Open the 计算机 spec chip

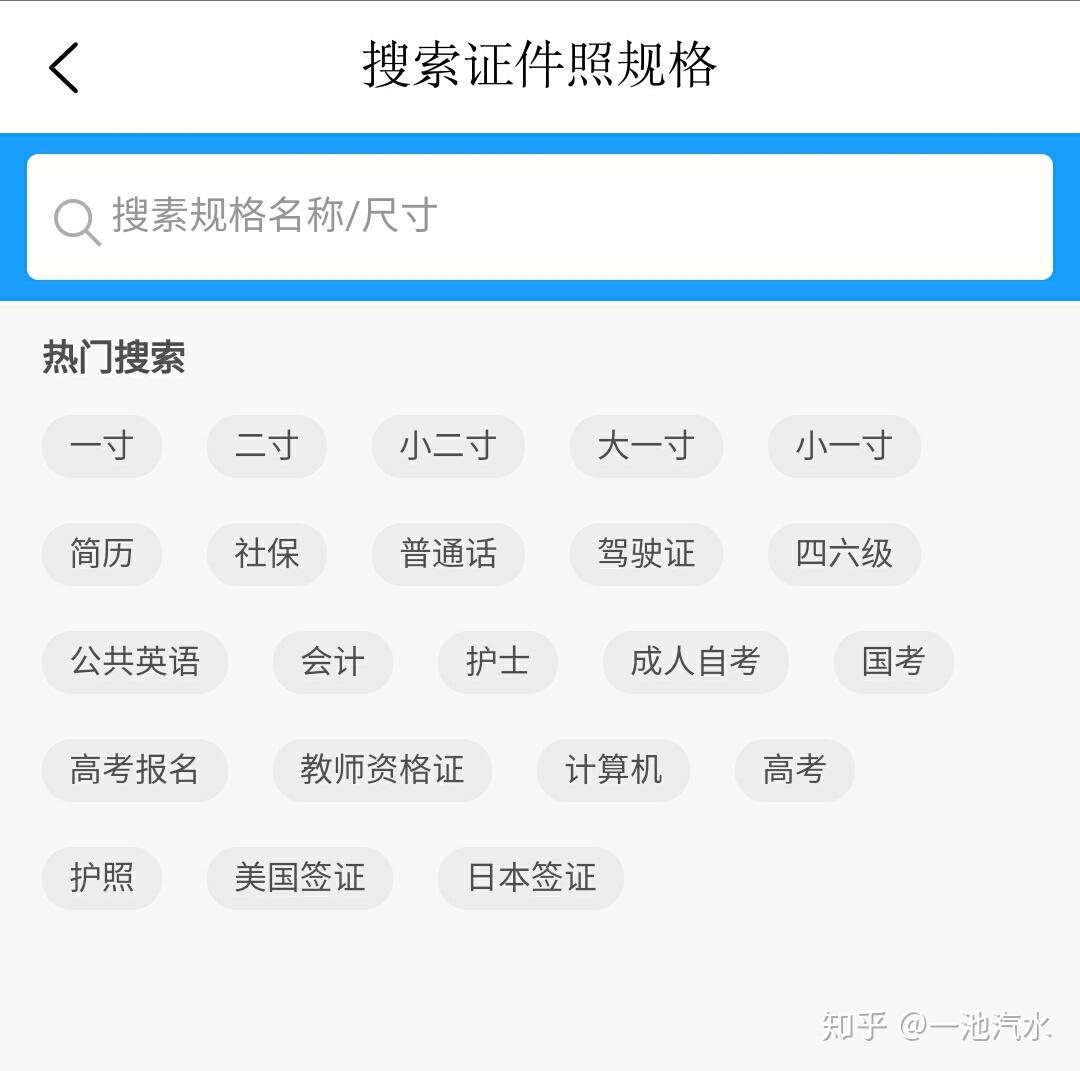point(613,770)
